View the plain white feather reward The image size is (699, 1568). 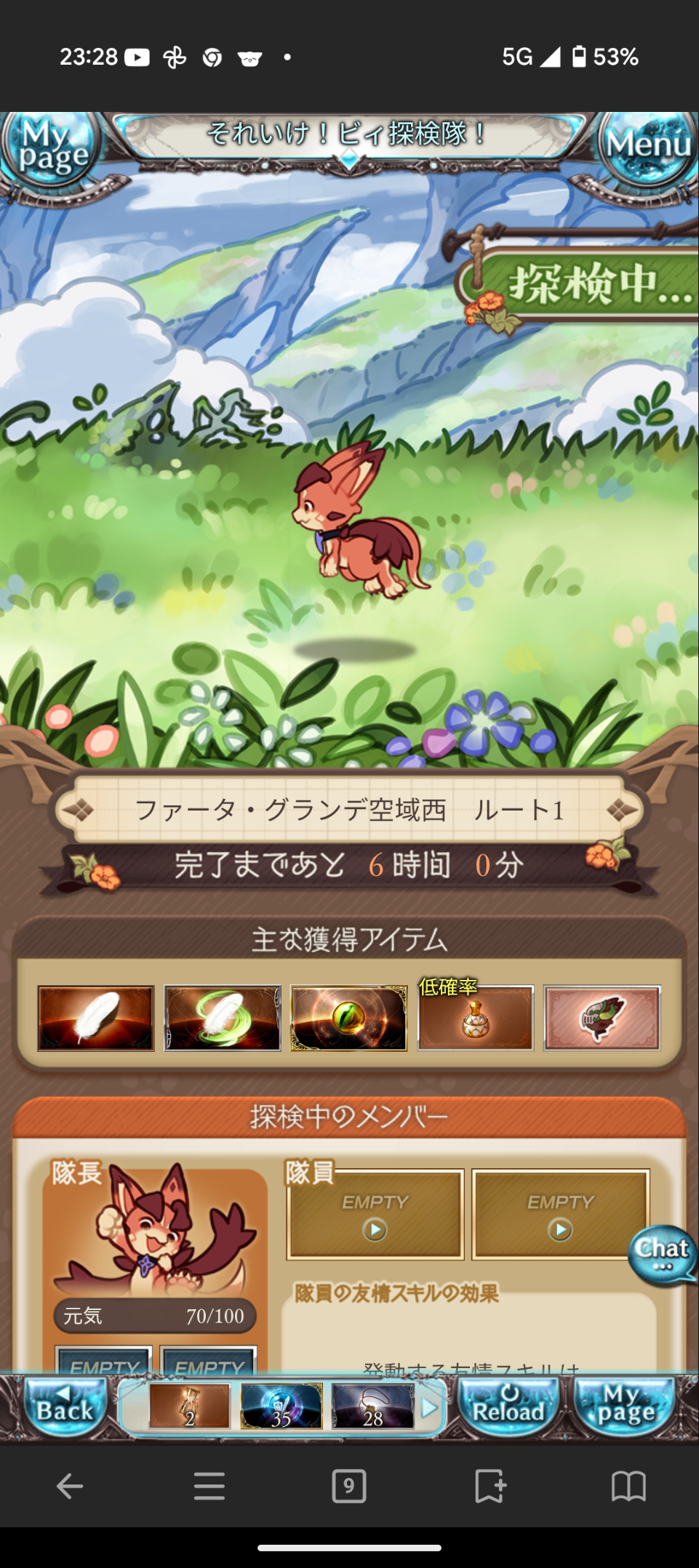[96, 1018]
